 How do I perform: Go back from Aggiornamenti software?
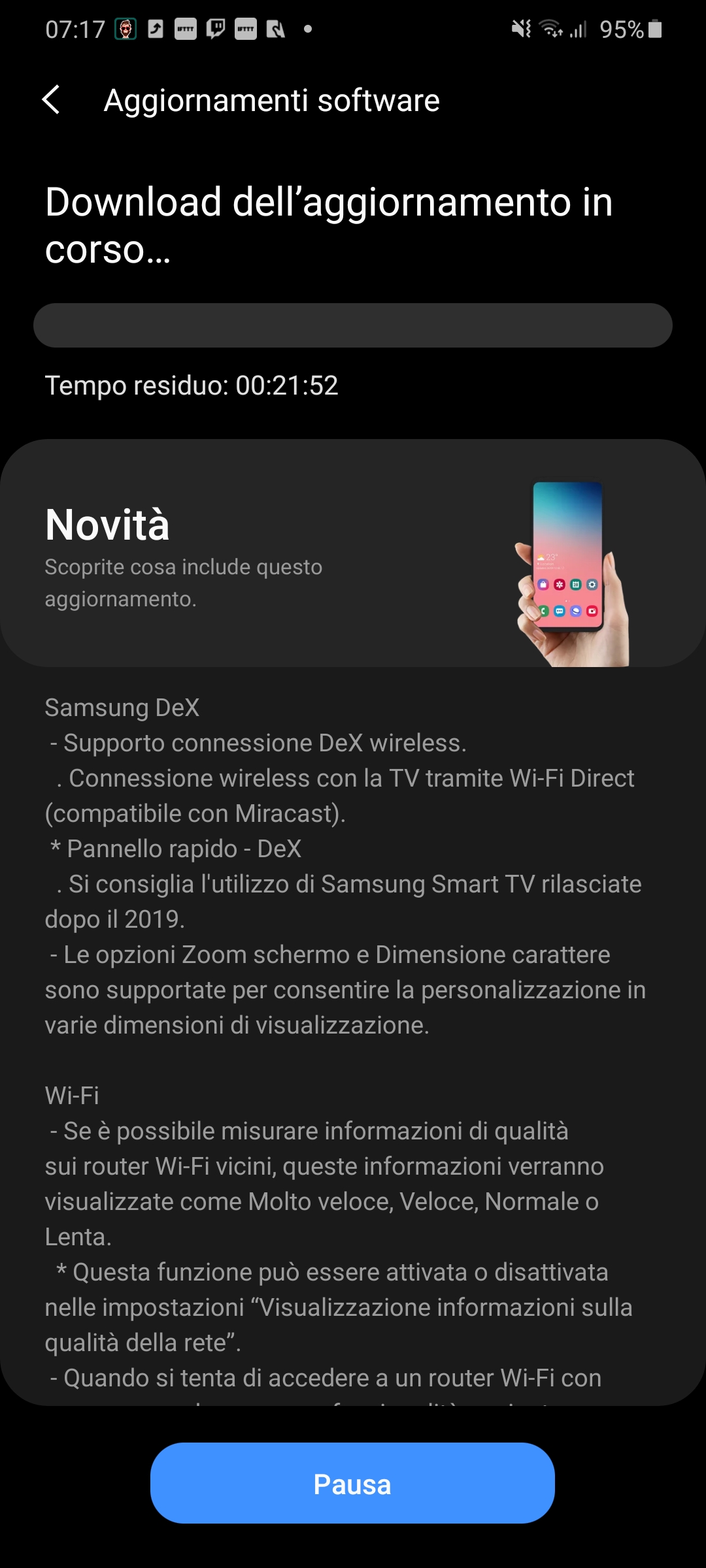pyautogui.click(x=51, y=100)
